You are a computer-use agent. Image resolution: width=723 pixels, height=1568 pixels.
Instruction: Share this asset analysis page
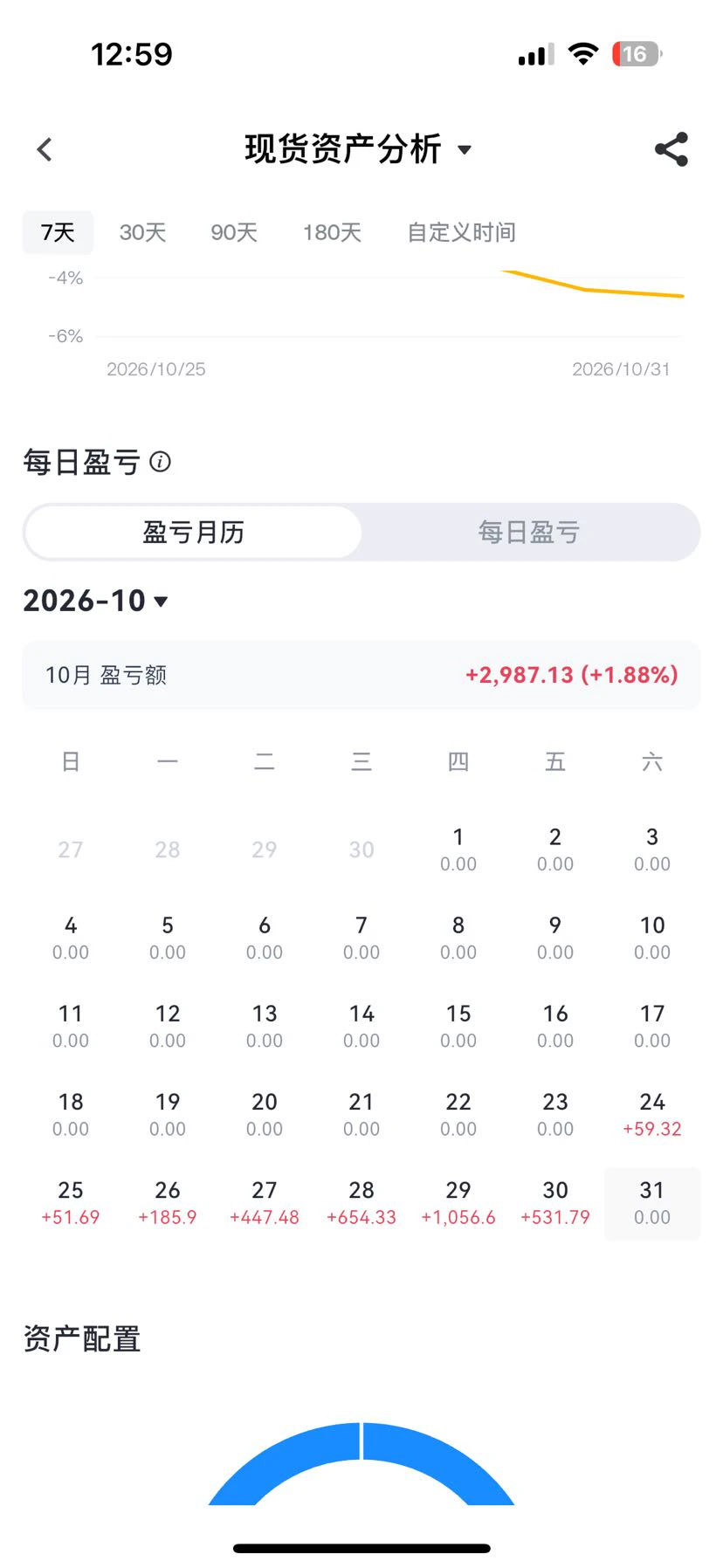[671, 149]
